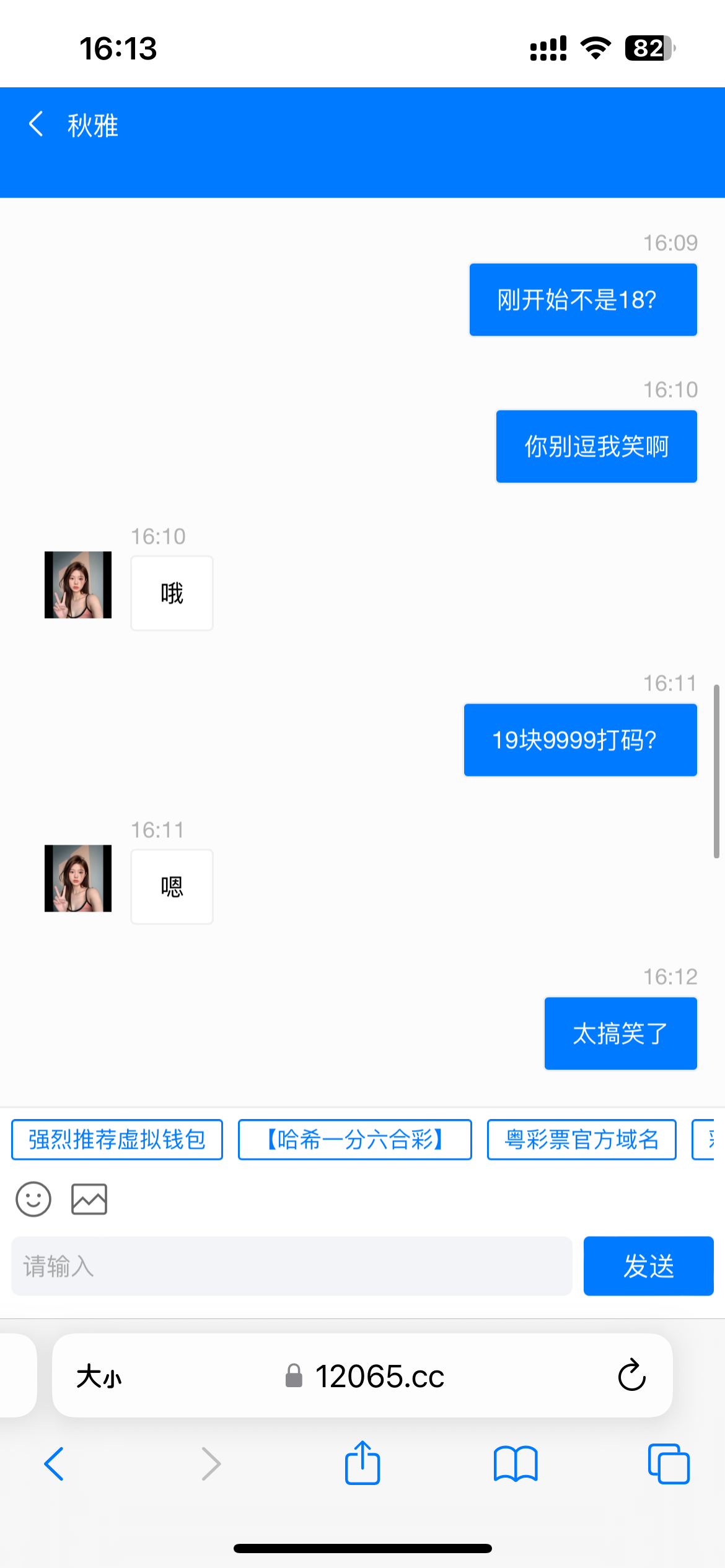Open Safari page size settings 大小
The image size is (725, 1568).
pos(99,1377)
